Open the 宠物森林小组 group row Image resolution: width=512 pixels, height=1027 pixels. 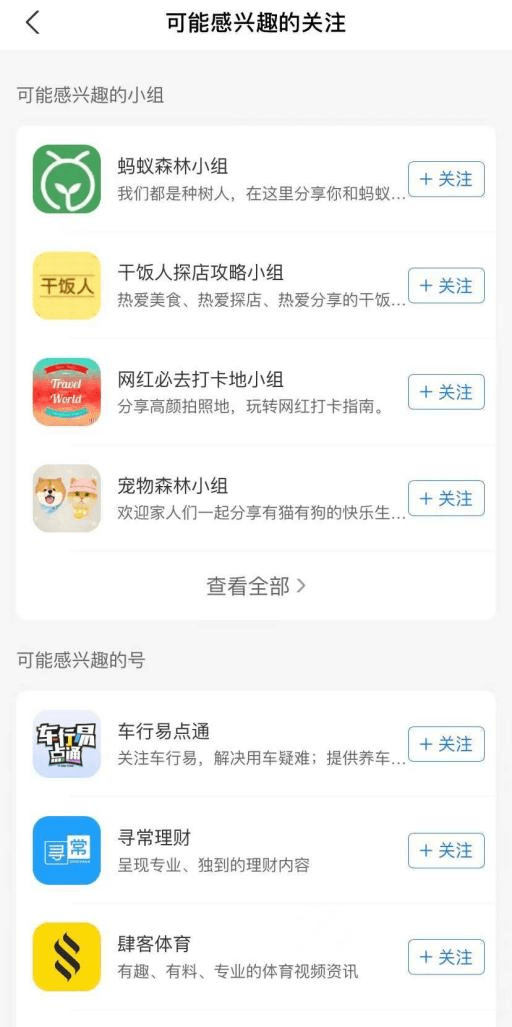tap(255, 498)
